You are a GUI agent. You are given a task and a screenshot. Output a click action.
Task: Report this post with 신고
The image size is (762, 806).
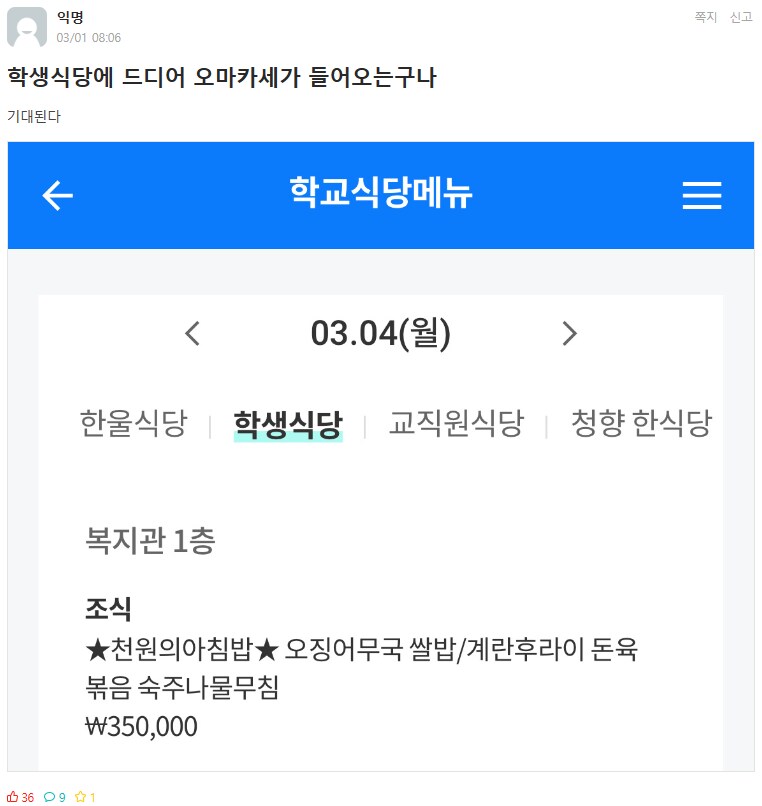[x=741, y=17]
